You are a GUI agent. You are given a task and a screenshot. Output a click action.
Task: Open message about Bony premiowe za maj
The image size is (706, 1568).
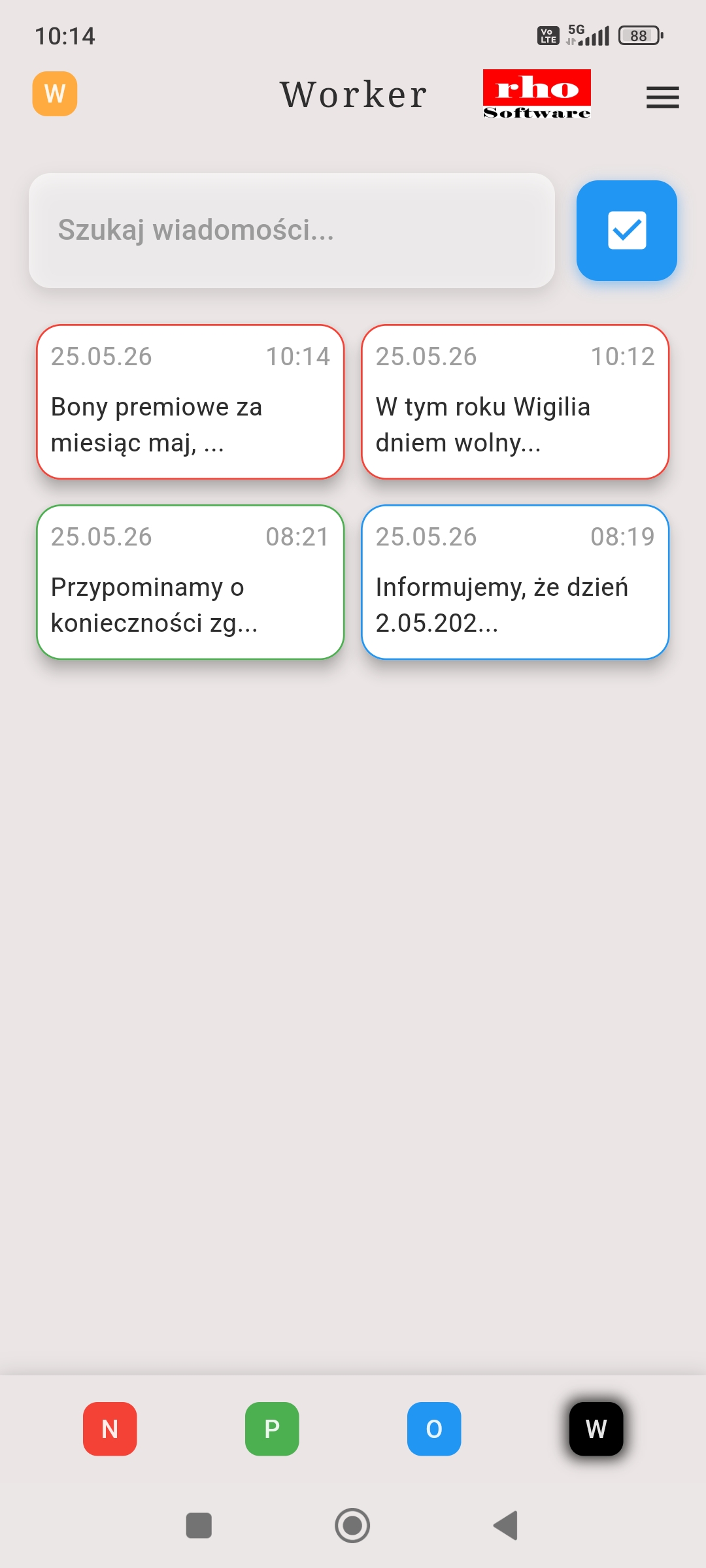(x=190, y=402)
